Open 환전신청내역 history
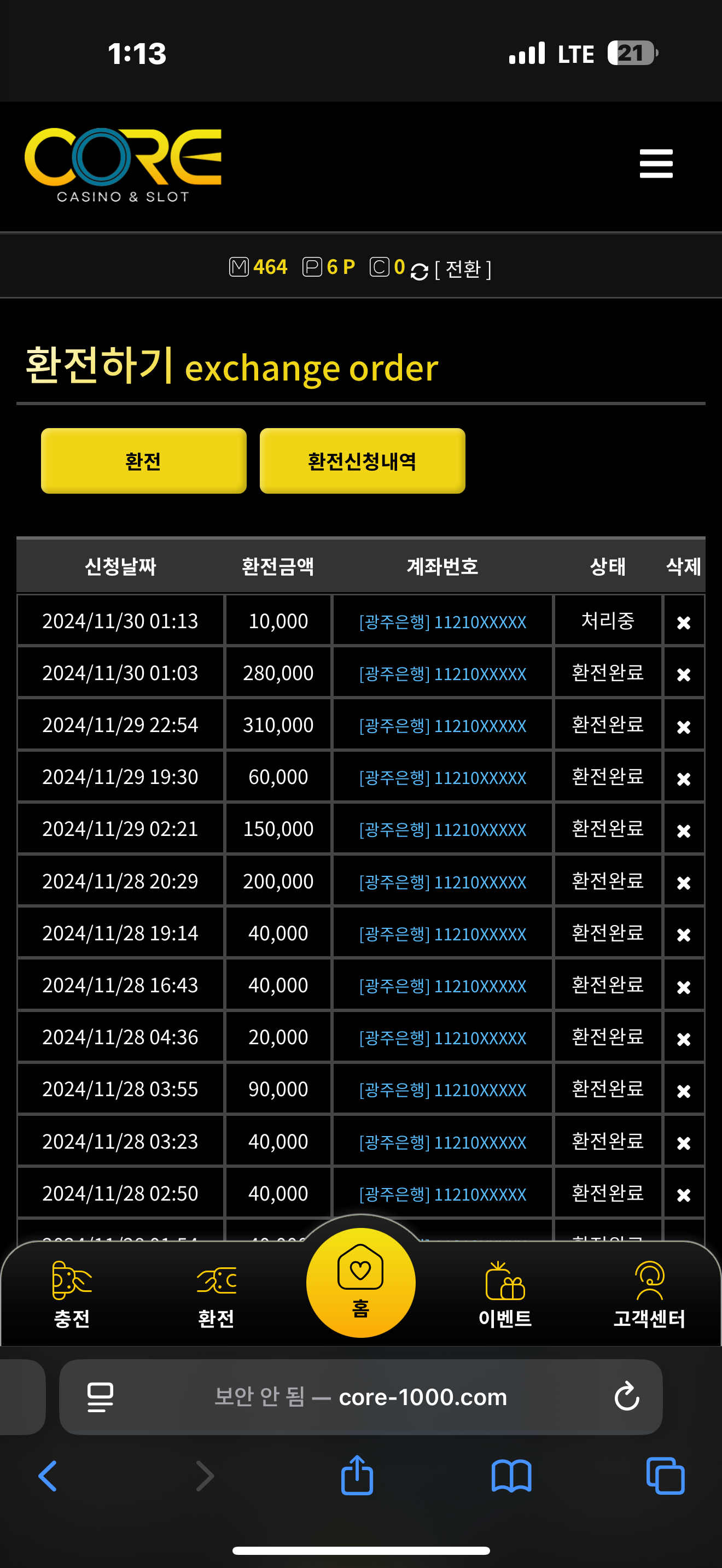Screen dimensions: 722x1568 362,461
